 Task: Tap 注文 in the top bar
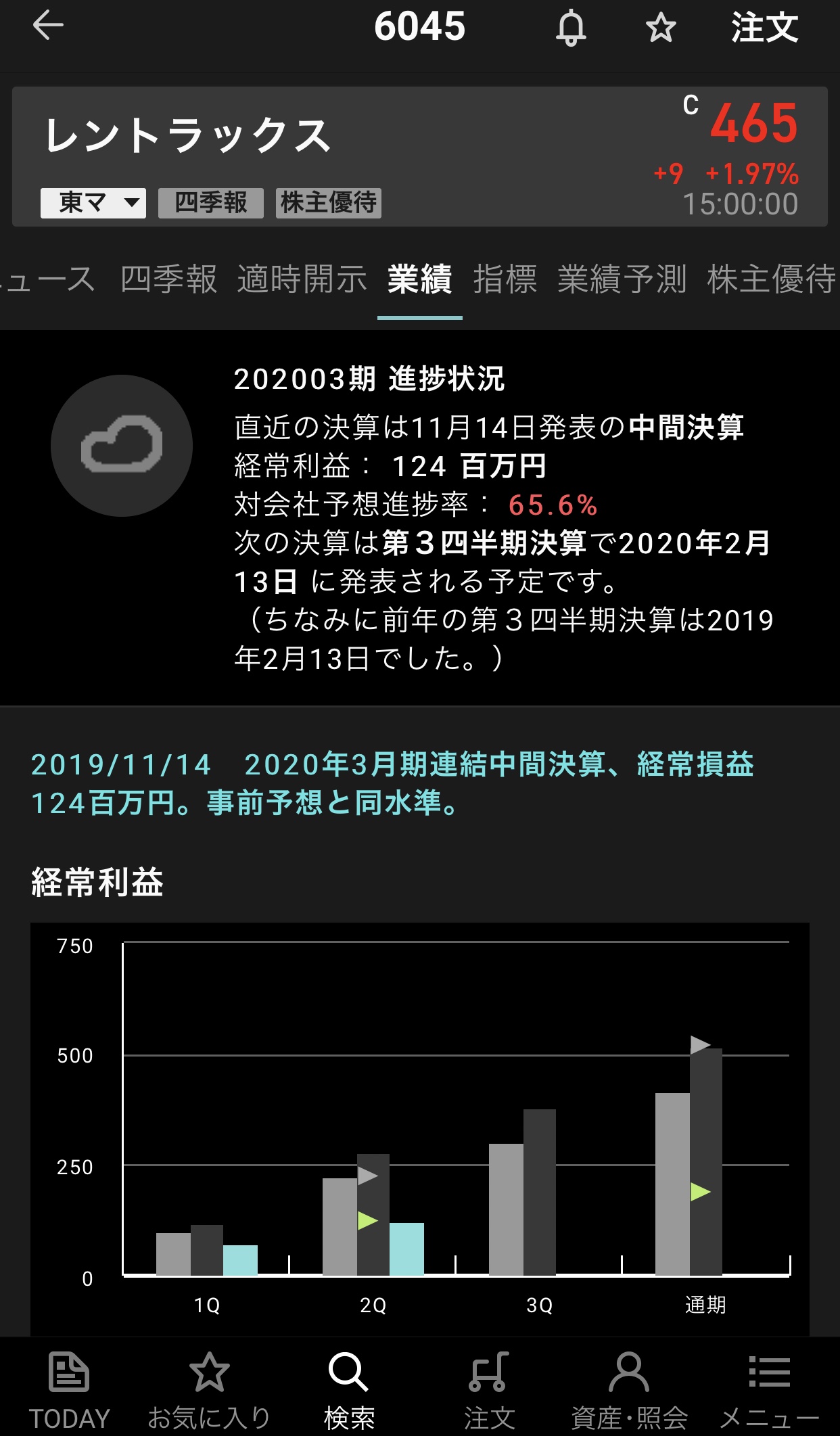point(764,28)
